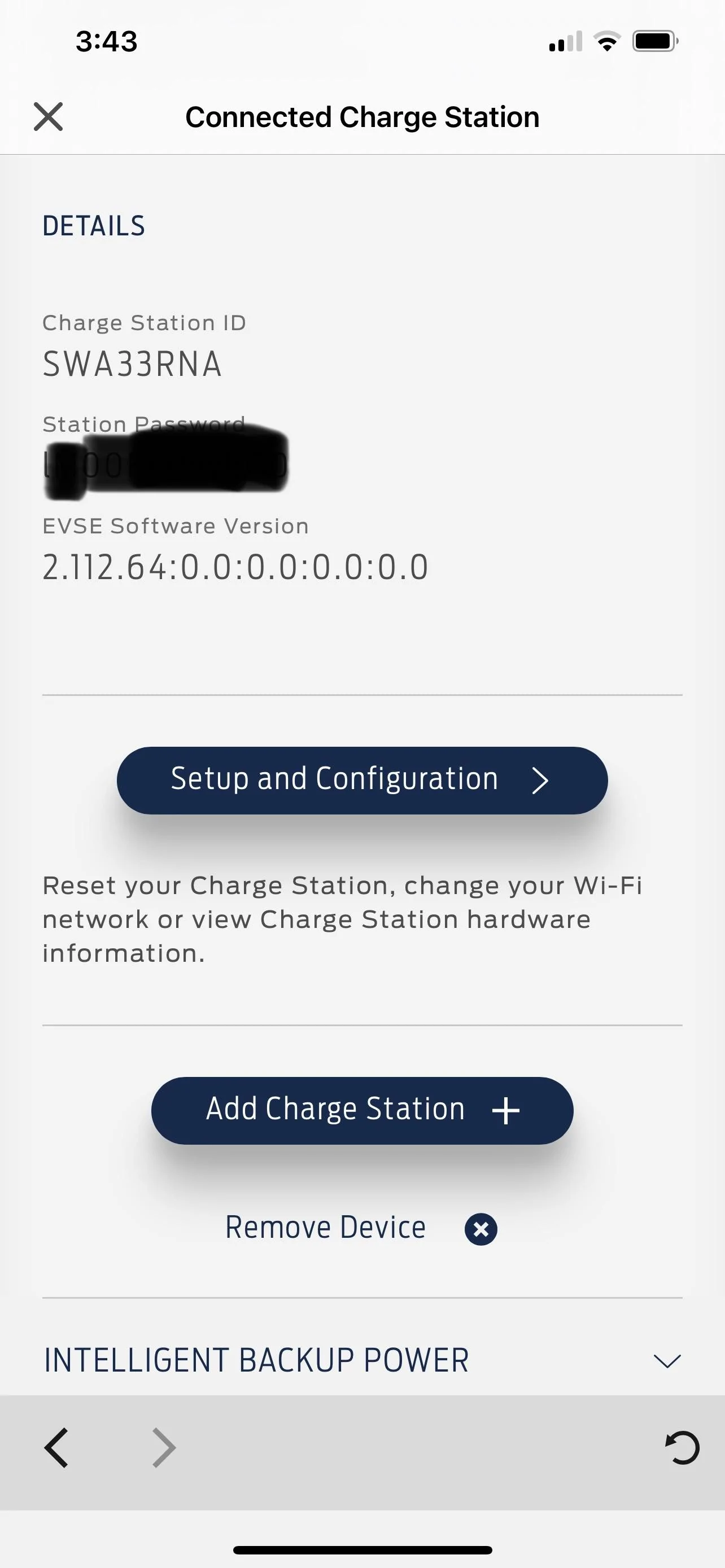The image size is (725, 1568).
Task: Remove this charge station device
Action: click(x=360, y=1228)
